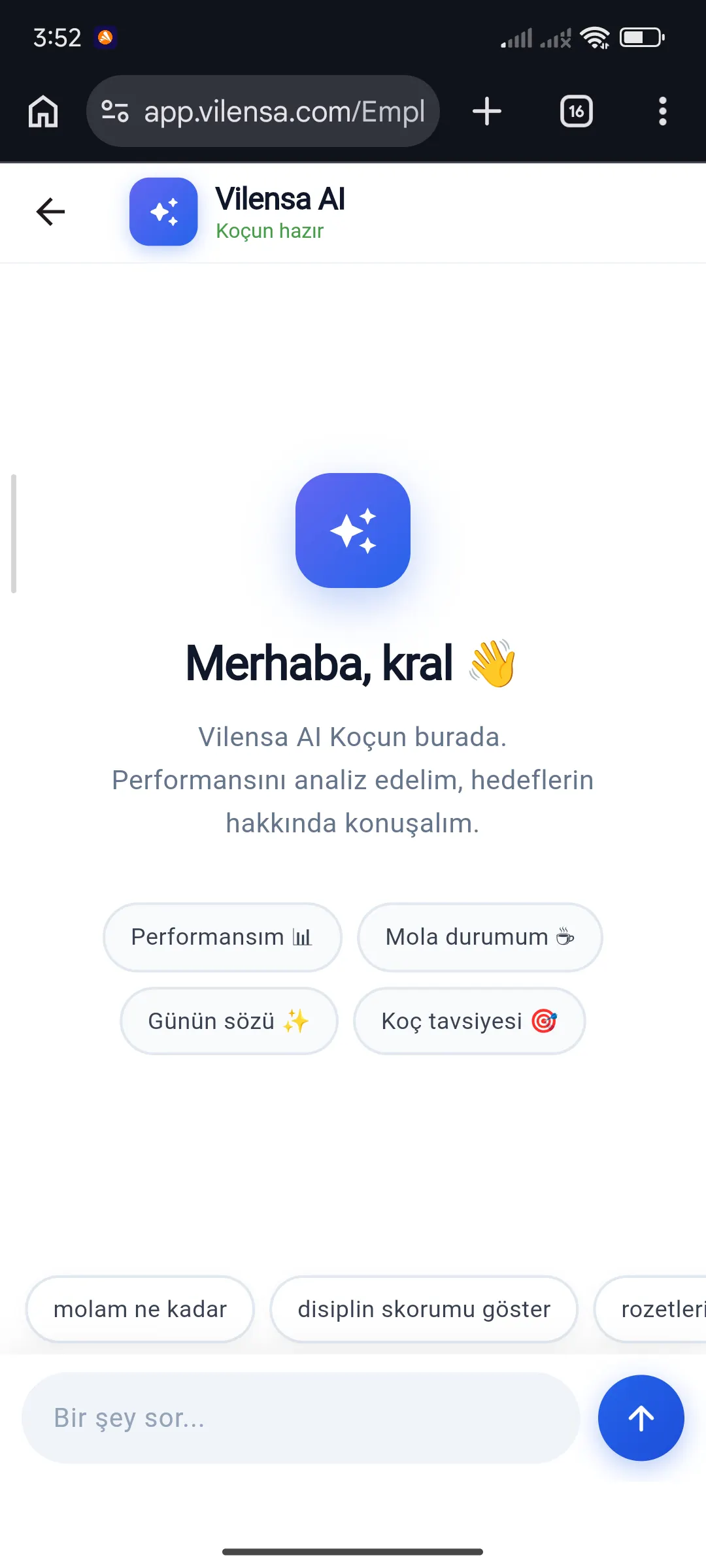Open the Koç tavsiyesi suggestion
This screenshot has width=706, height=1568.
point(469,1021)
